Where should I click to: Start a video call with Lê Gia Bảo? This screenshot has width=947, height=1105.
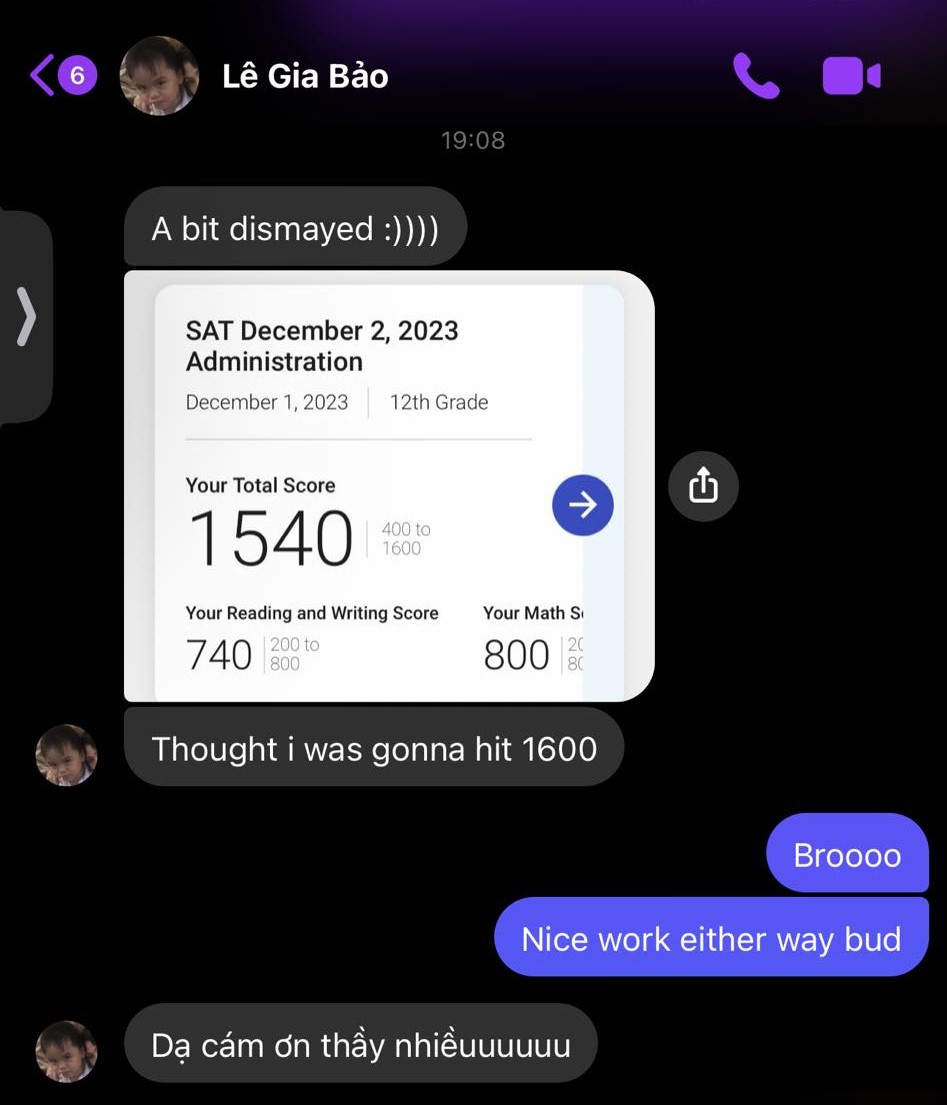[851, 76]
